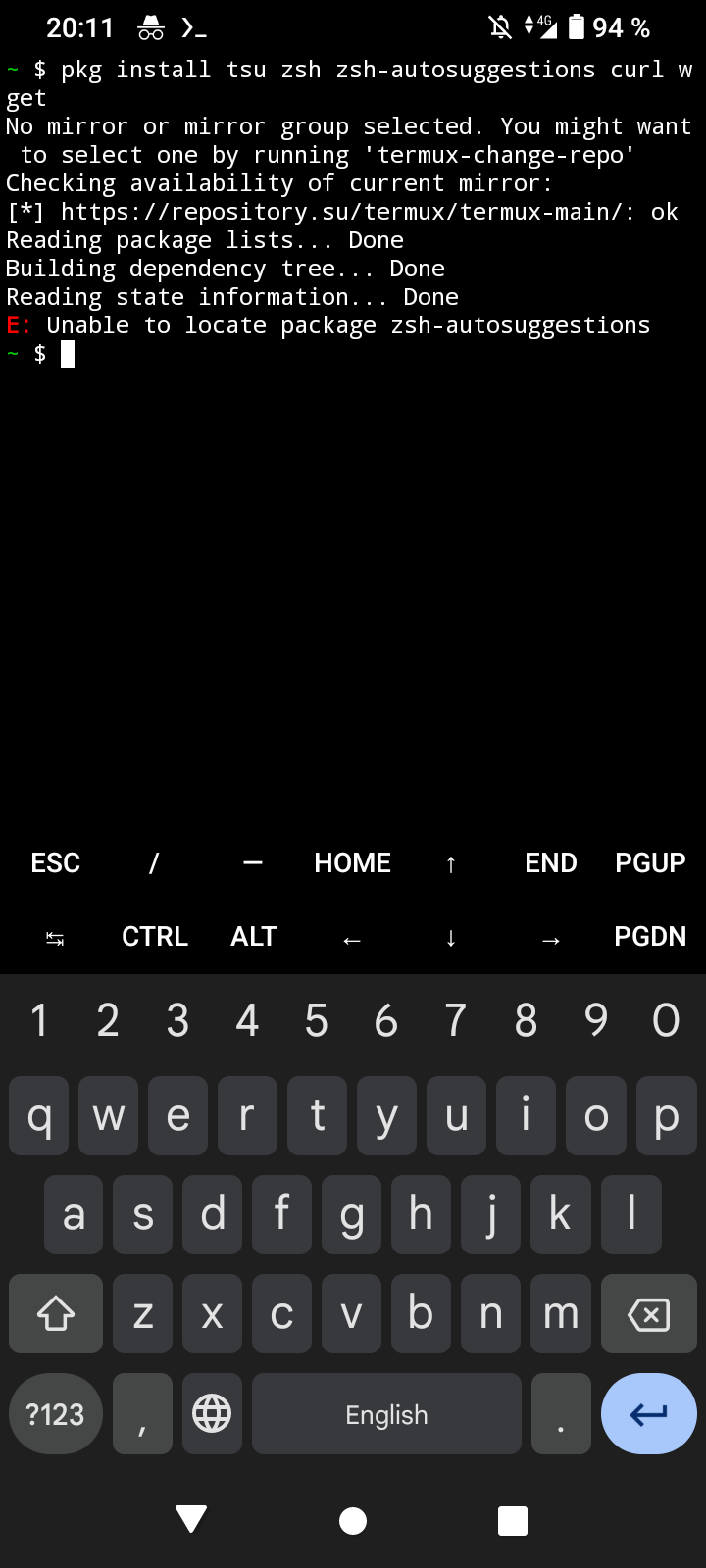Tap the PGDN key
This screenshot has height=1568, width=706.
click(650, 937)
